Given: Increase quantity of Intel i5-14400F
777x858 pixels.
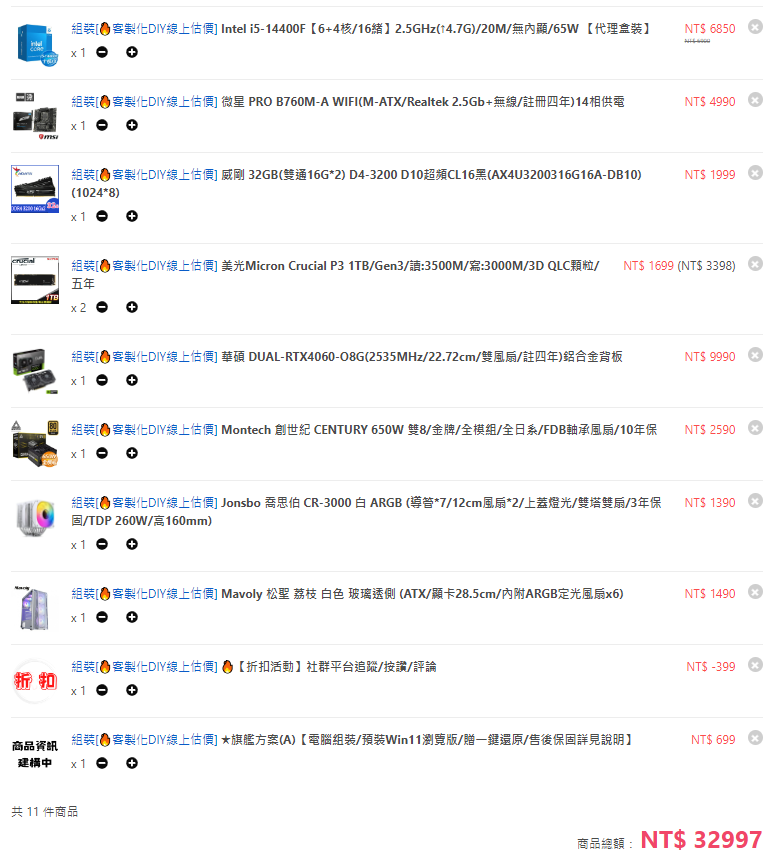Looking at the screenshot, I should 132,52.
